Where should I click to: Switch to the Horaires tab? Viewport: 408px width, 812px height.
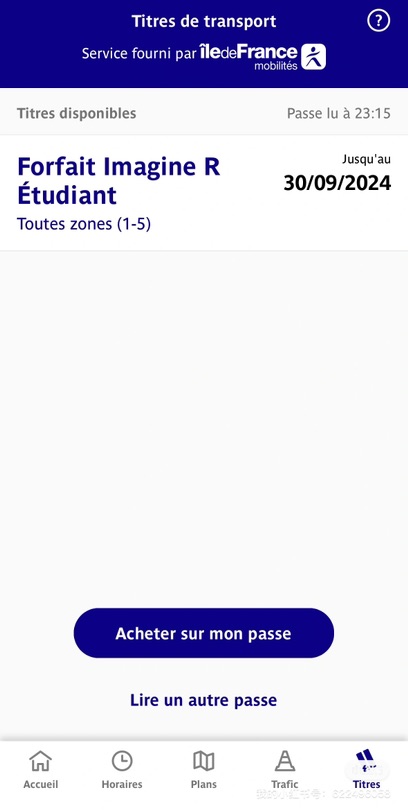(122, 770)
